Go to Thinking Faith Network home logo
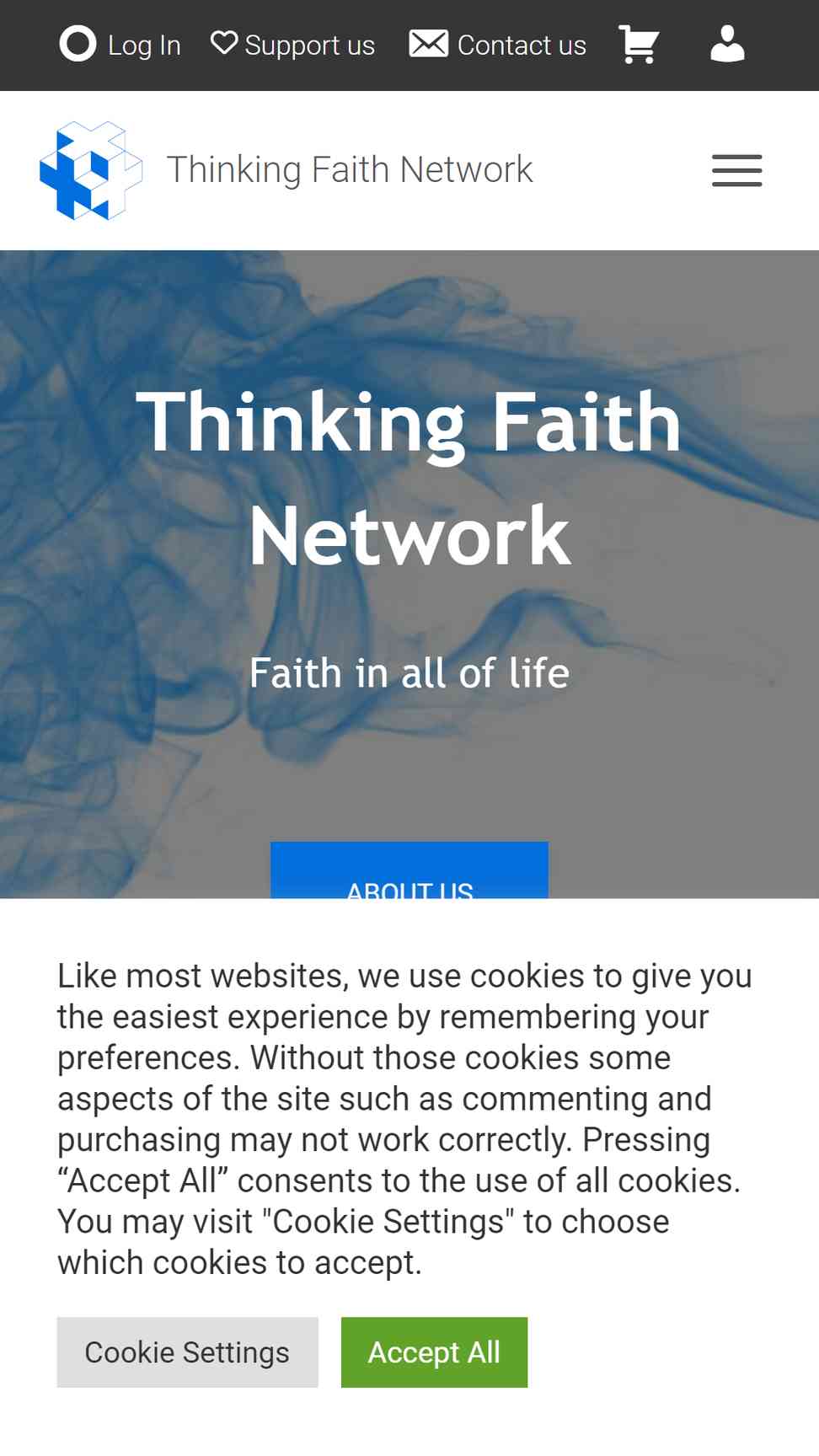Viewport: 819px width, 1456px height. (x=91, y=170)
